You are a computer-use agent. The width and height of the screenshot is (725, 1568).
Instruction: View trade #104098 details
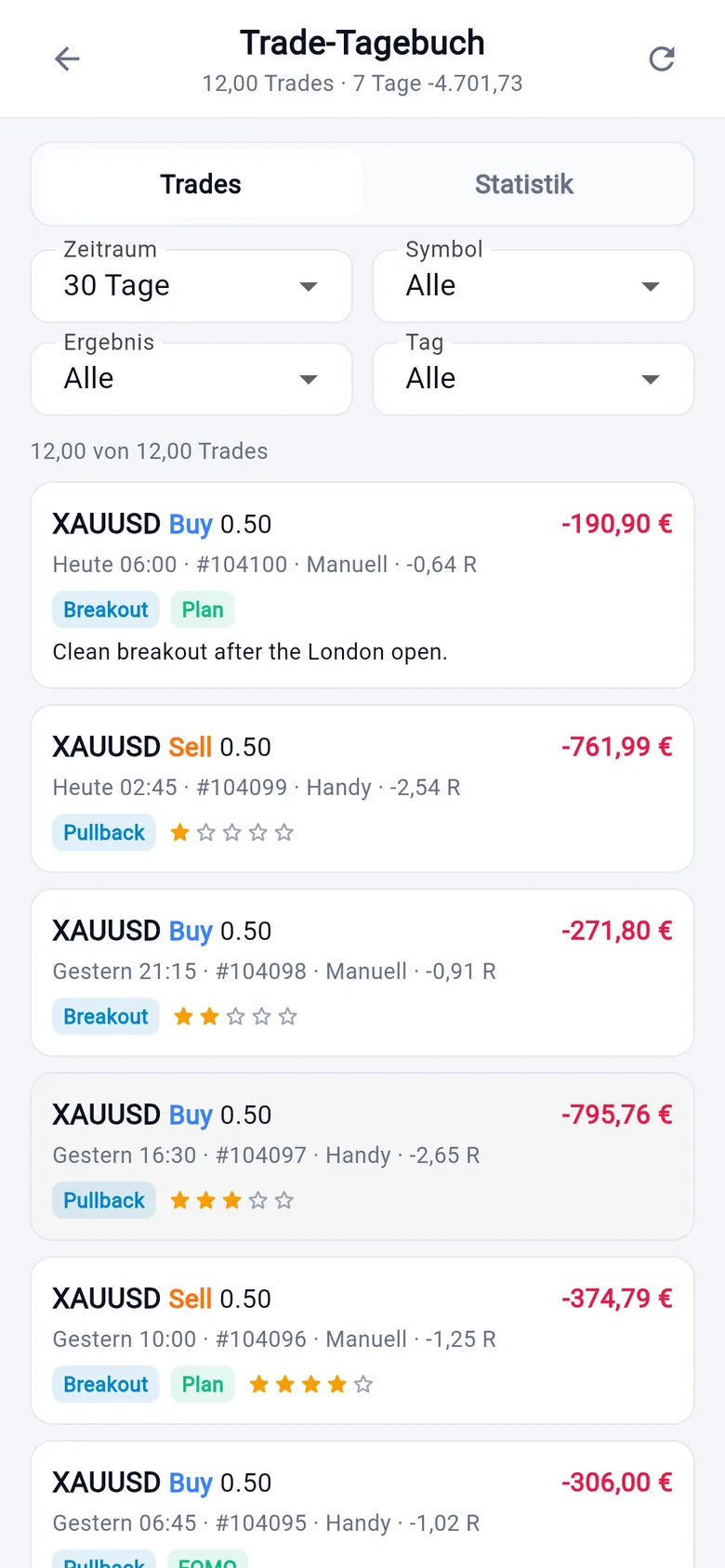pos(362,973)
